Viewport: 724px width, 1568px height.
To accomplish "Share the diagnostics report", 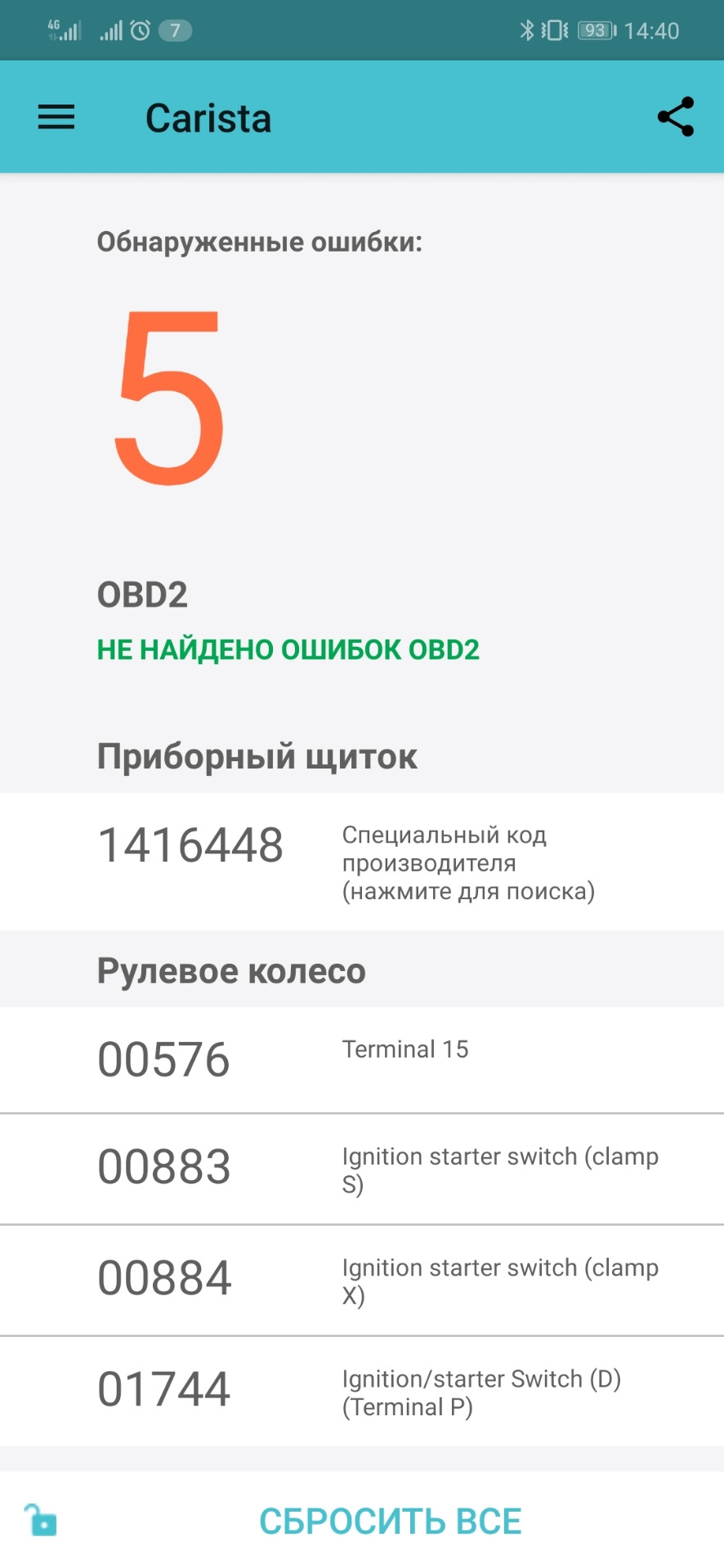I will coord(675,118).
